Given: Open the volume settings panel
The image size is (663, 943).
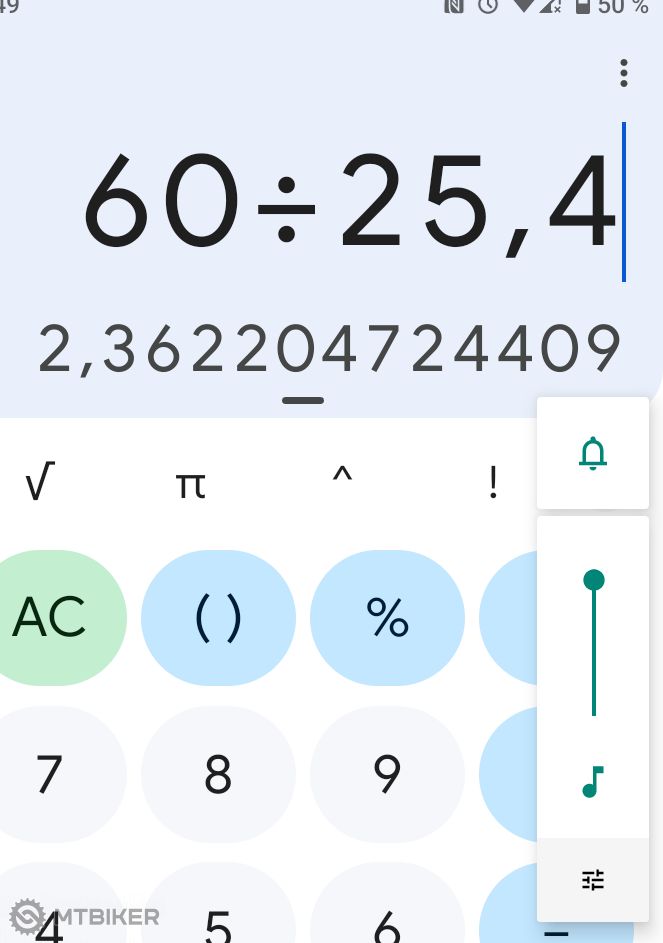Looking at the screenshot, I should coord(593,880).
